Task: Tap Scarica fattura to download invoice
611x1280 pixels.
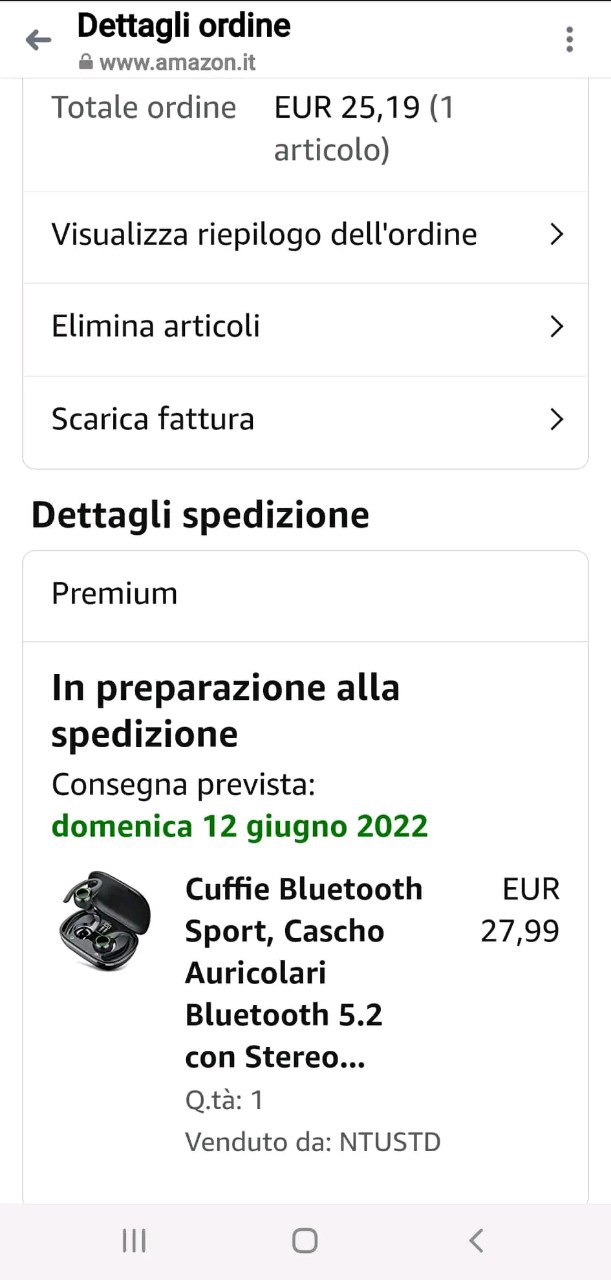Action: (305, 419)
